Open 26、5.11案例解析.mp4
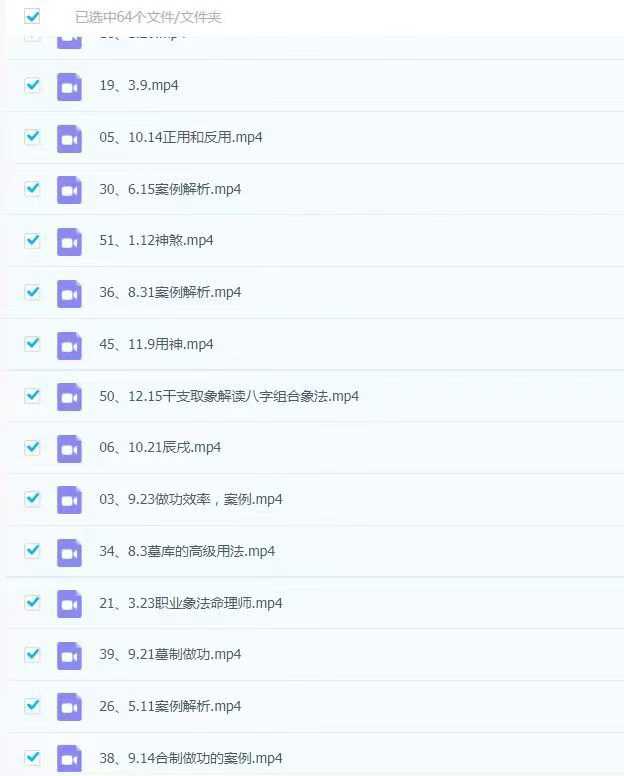Viewport: 624px width, 776px height. coord(170,706)
